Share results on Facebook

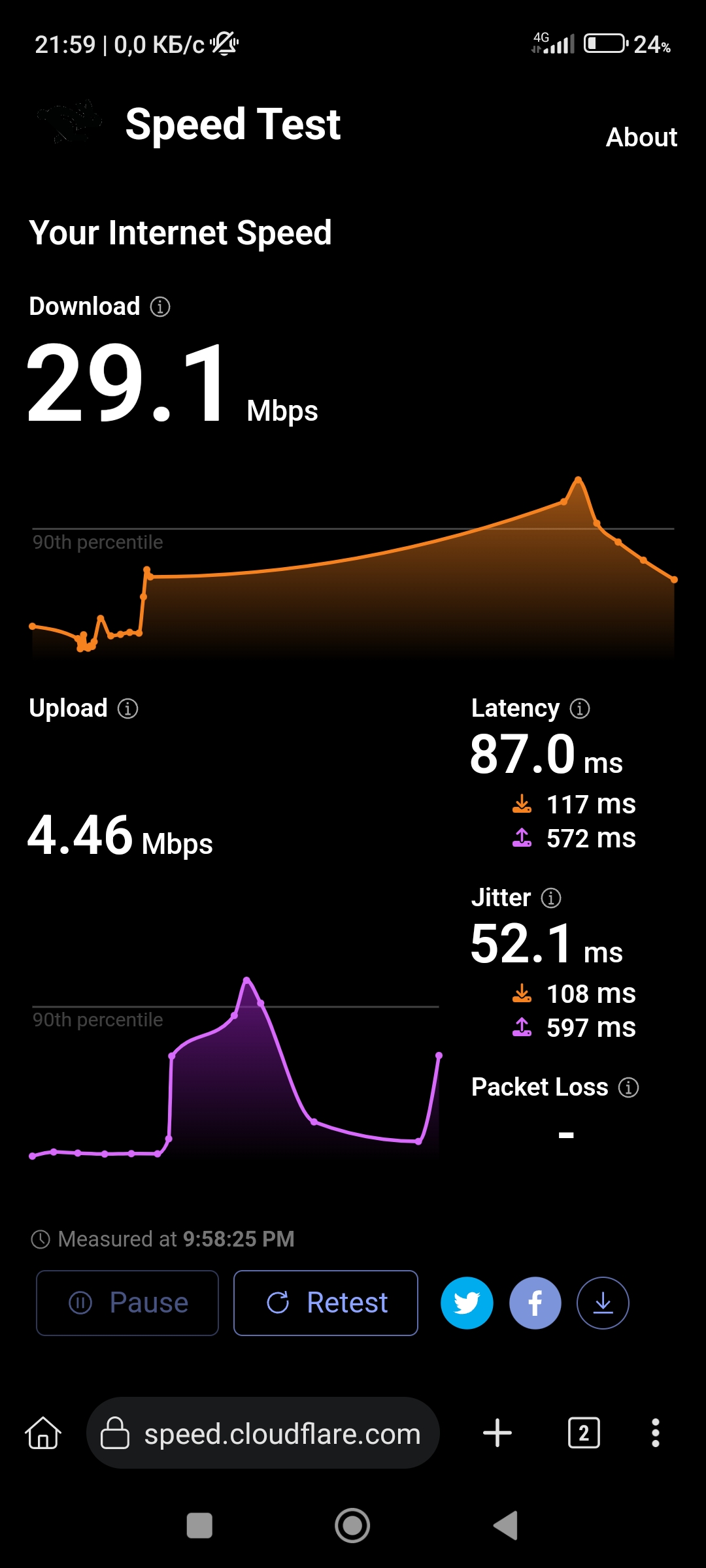pyautogui.click(x=535, y=1303)
